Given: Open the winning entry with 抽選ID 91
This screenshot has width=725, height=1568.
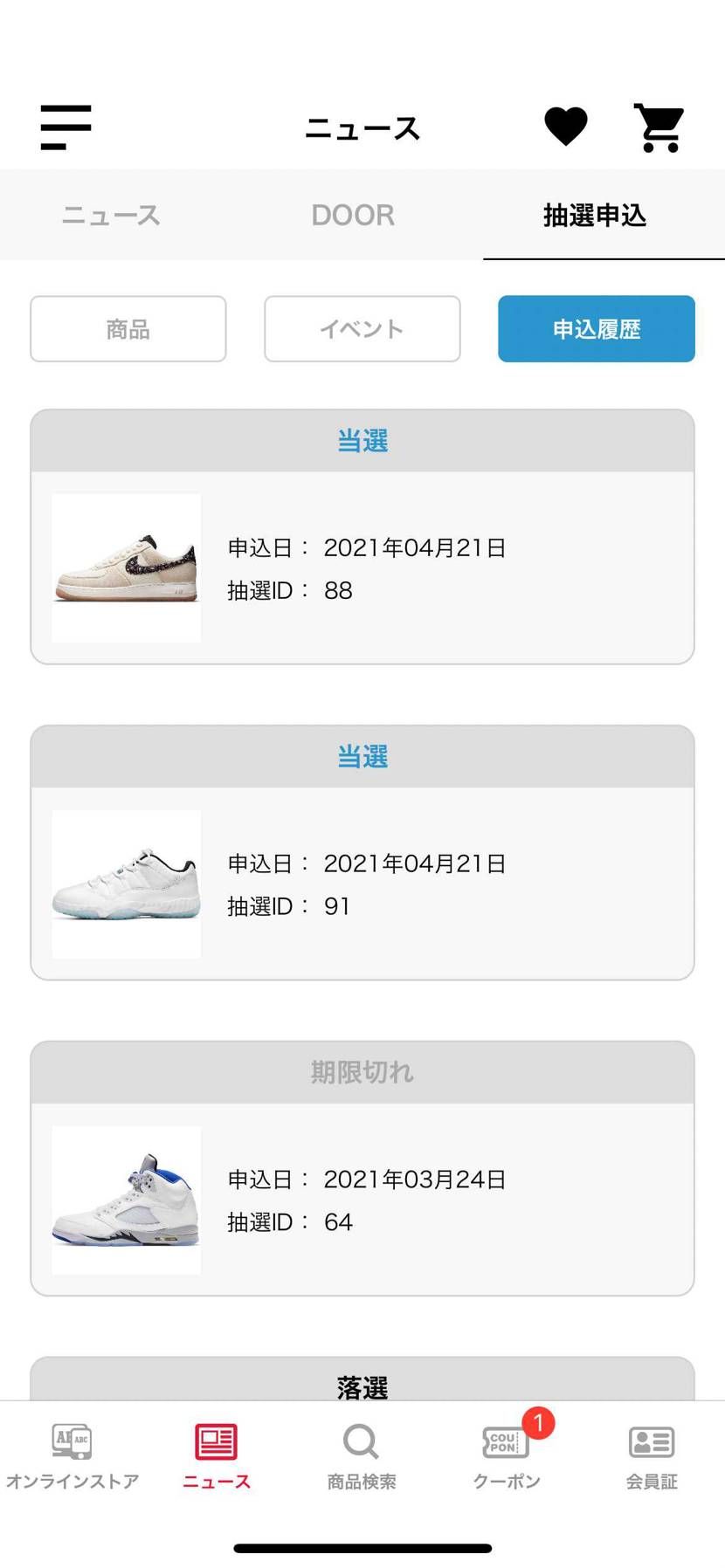Looking at the screenshot, I should click(x=362, y=884).
